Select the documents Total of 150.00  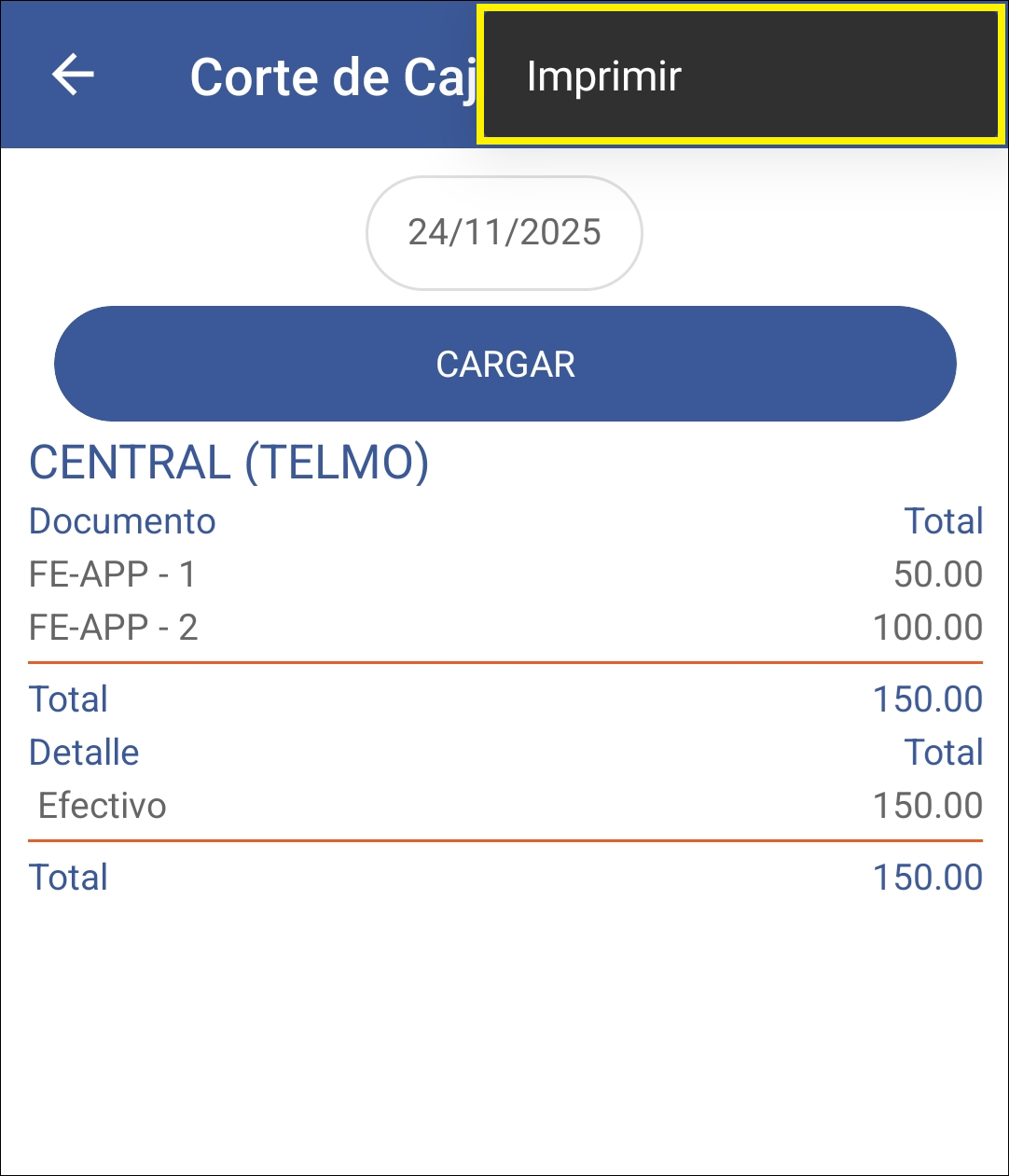tap(929, 699)
